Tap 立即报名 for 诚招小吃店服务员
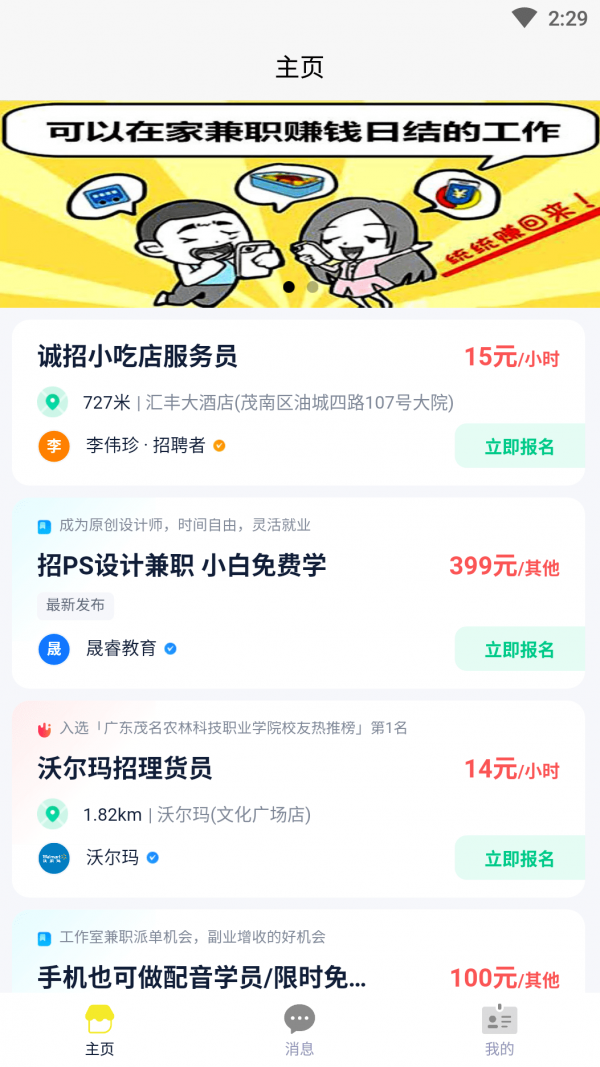This screenshot has width=600, height=1067. tap(519, 447)
